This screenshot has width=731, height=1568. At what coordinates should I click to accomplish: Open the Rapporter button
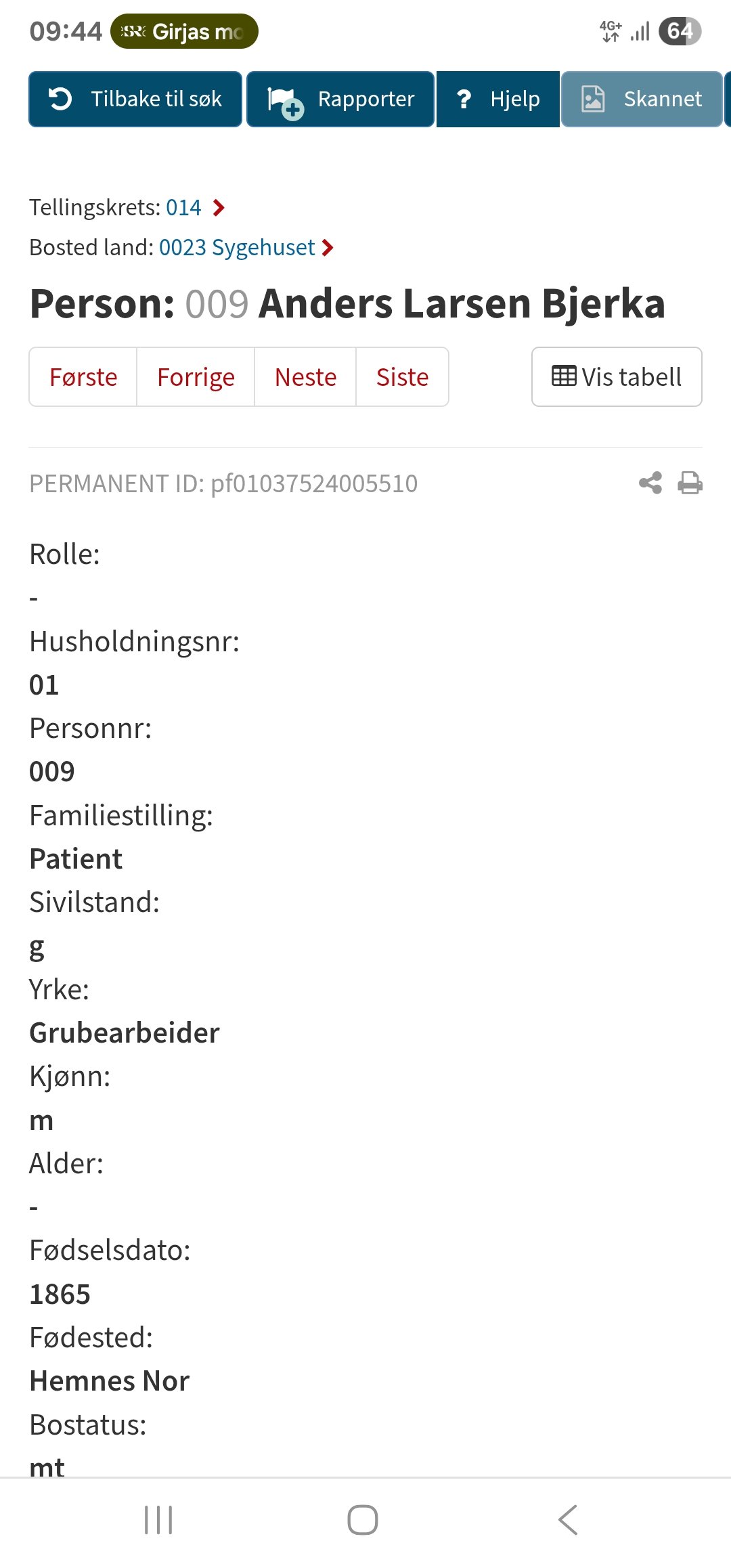[340, 99]
